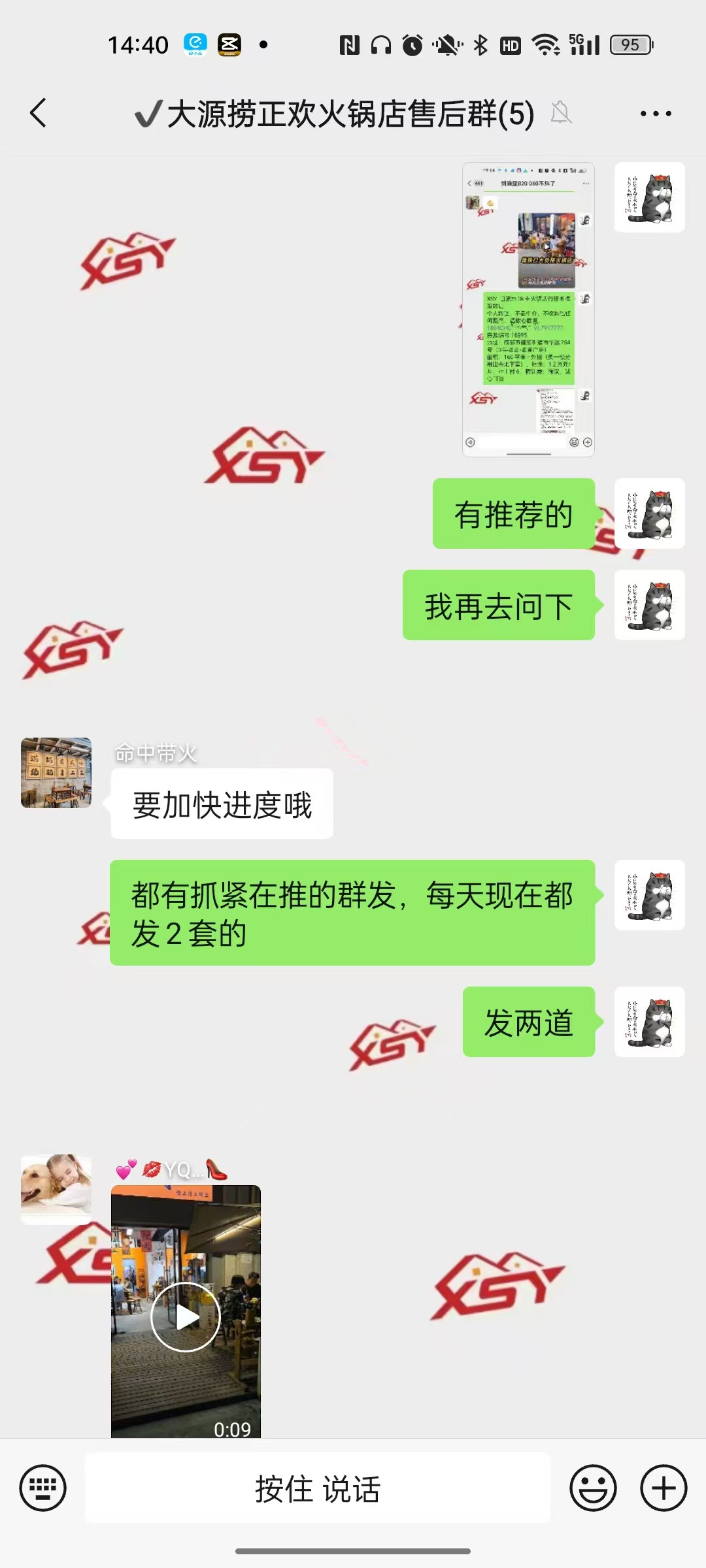Go back to the chat list

pyautogui.click(x=39, y=113)
